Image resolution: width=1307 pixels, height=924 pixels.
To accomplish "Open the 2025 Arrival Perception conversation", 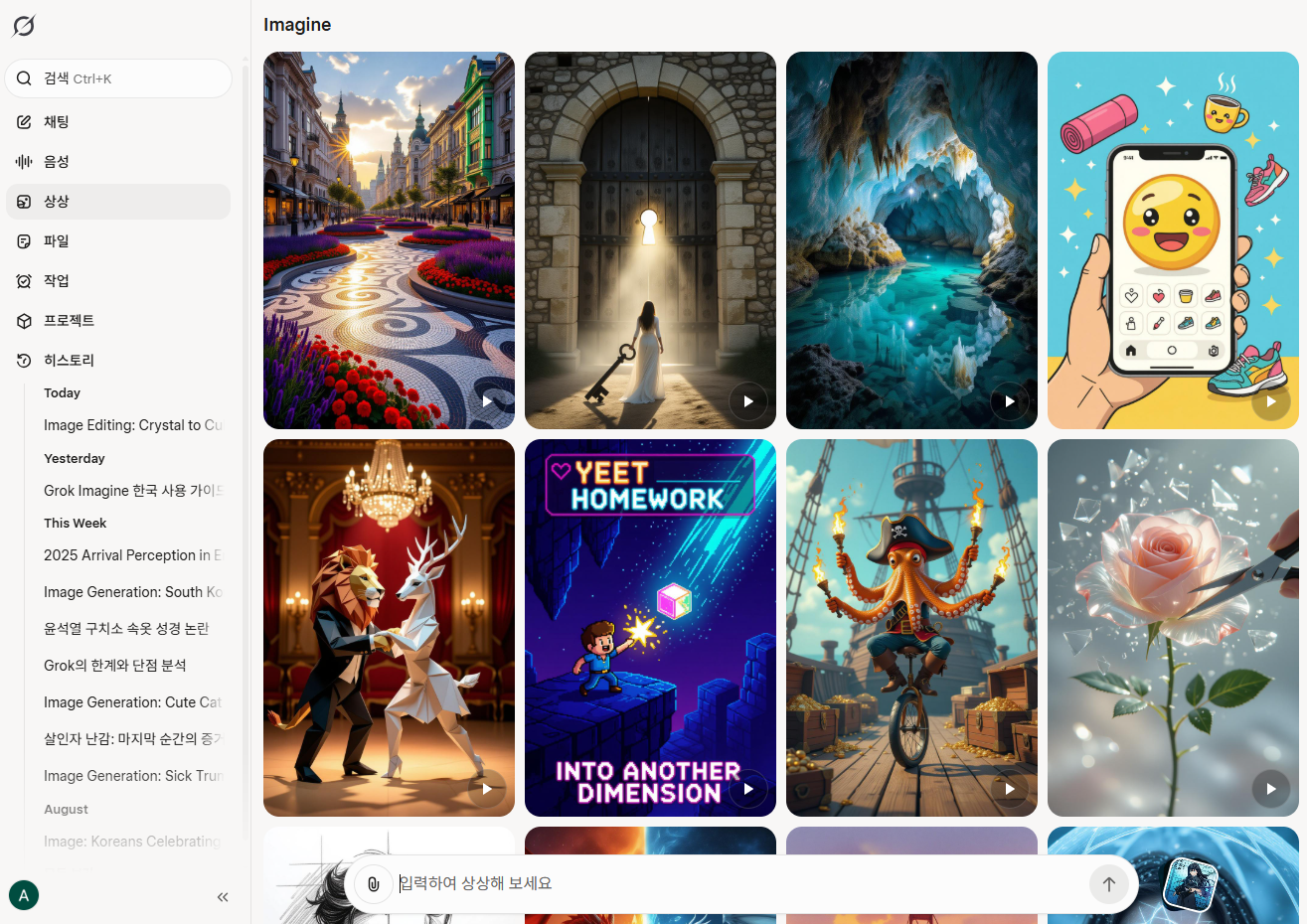I will click(132, 555).
